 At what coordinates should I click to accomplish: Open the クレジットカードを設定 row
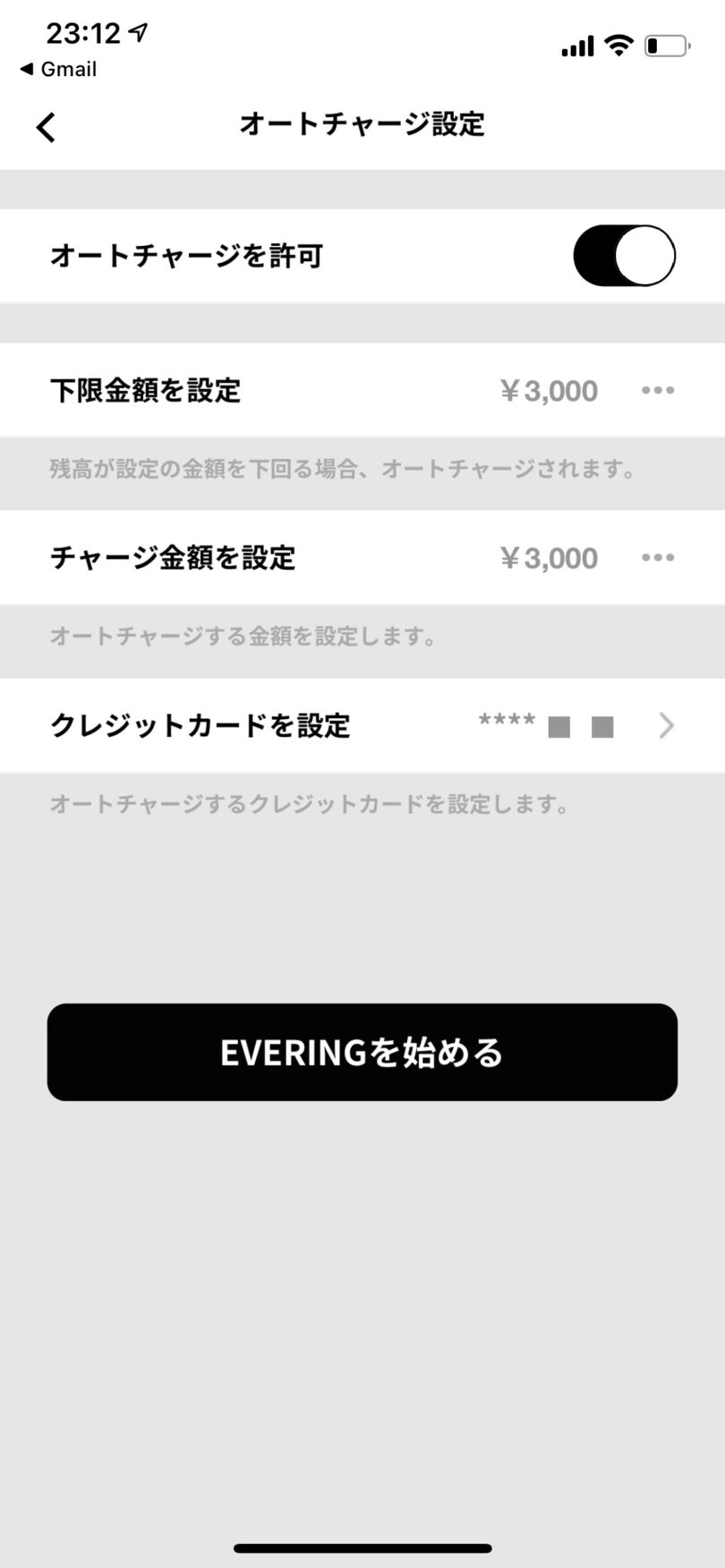click(x=362, y=725)
